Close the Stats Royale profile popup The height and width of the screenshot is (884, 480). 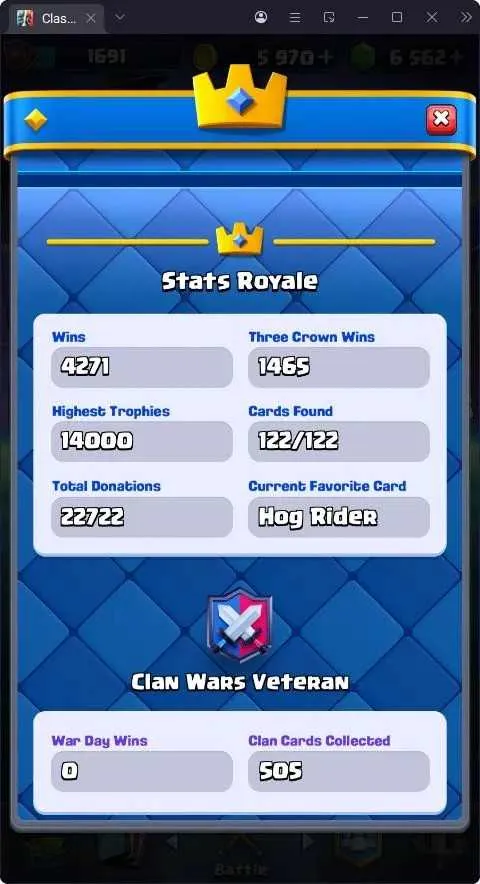pyautogui.click(x=441, y=120)
